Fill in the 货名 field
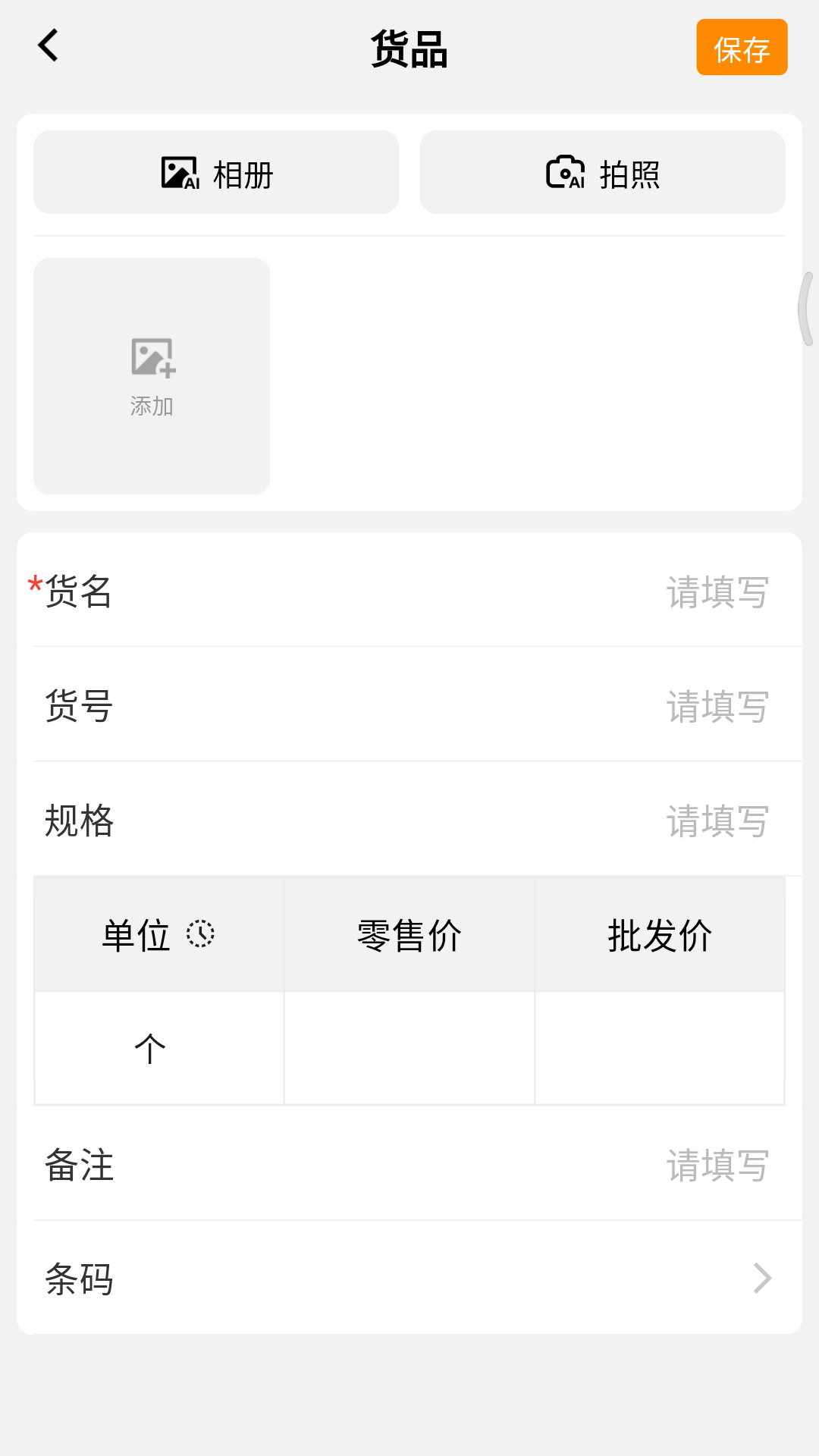Screen dimensions: 819x1456 pos(716,591)
